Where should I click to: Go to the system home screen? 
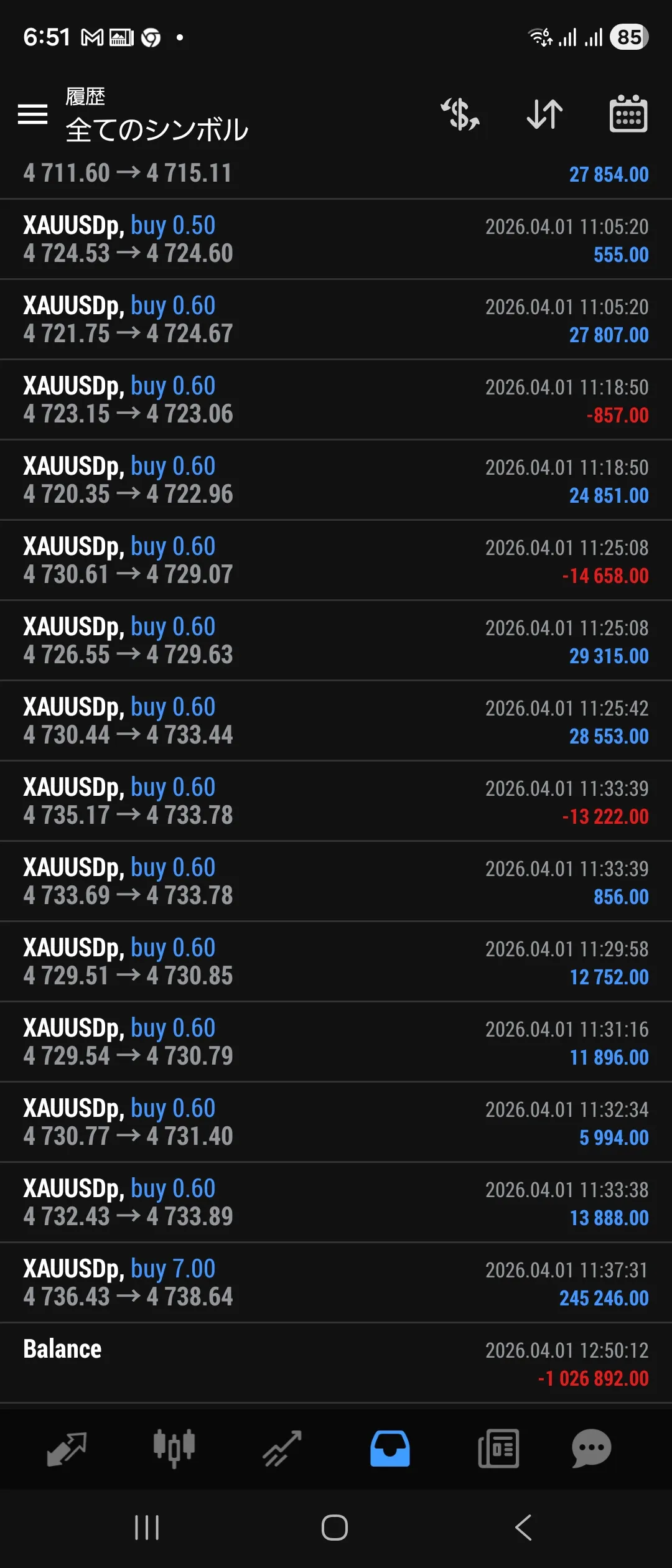pos(335,1528)
